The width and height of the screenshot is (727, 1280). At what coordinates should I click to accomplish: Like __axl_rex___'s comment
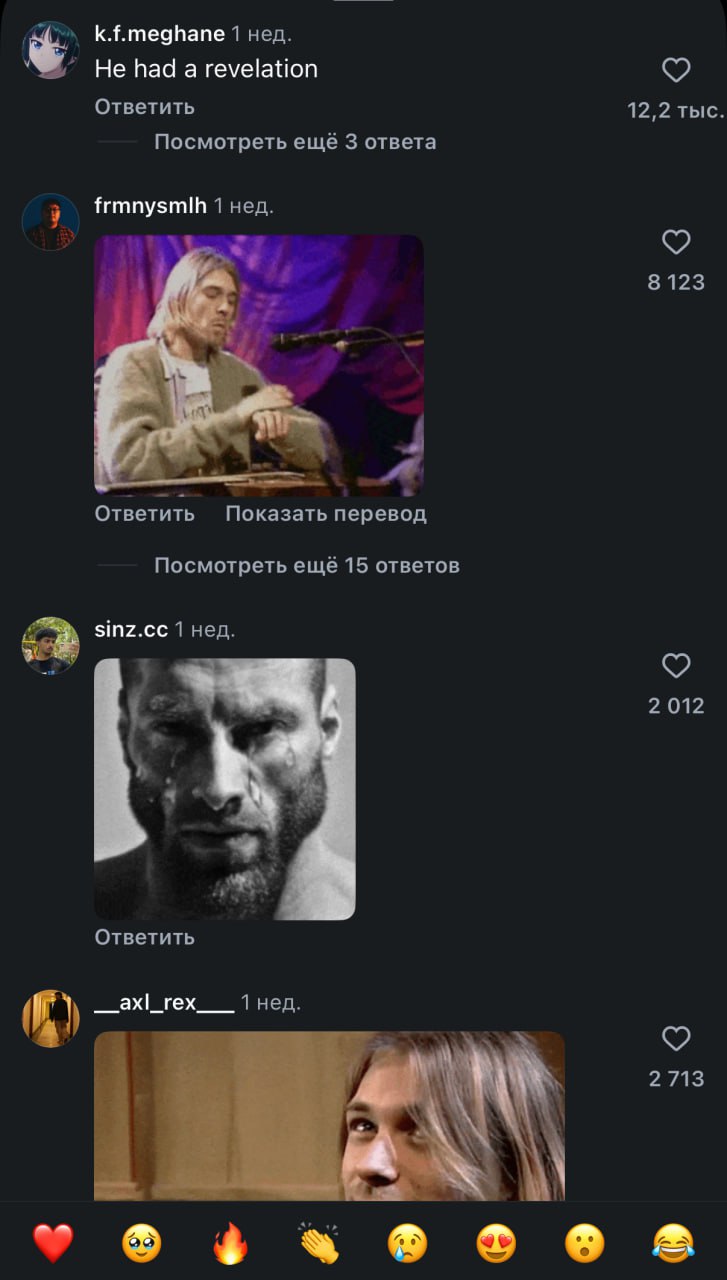coord(676,1039)
